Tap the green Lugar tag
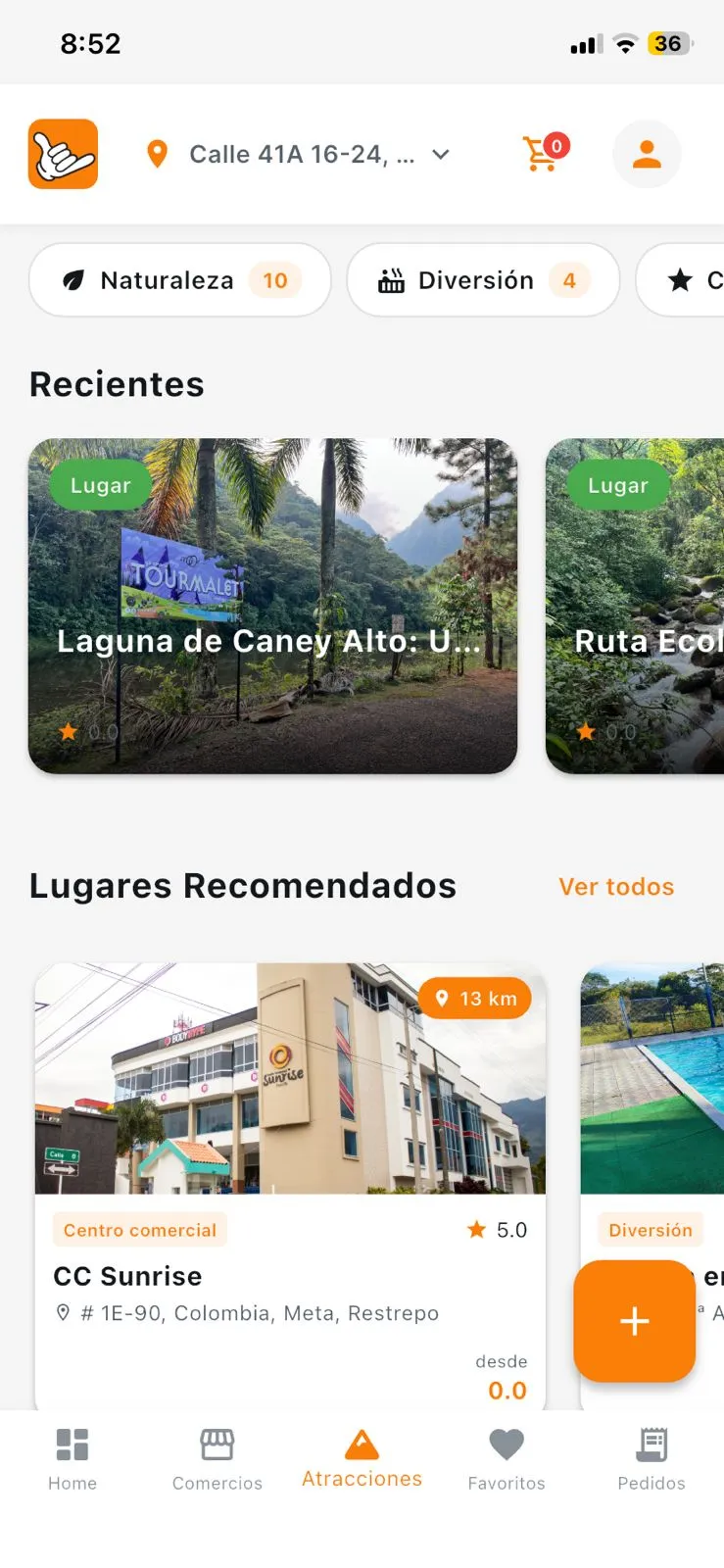Image resolution: width=724 pixels, height=1568 pixels. click(x=99, y=485)
